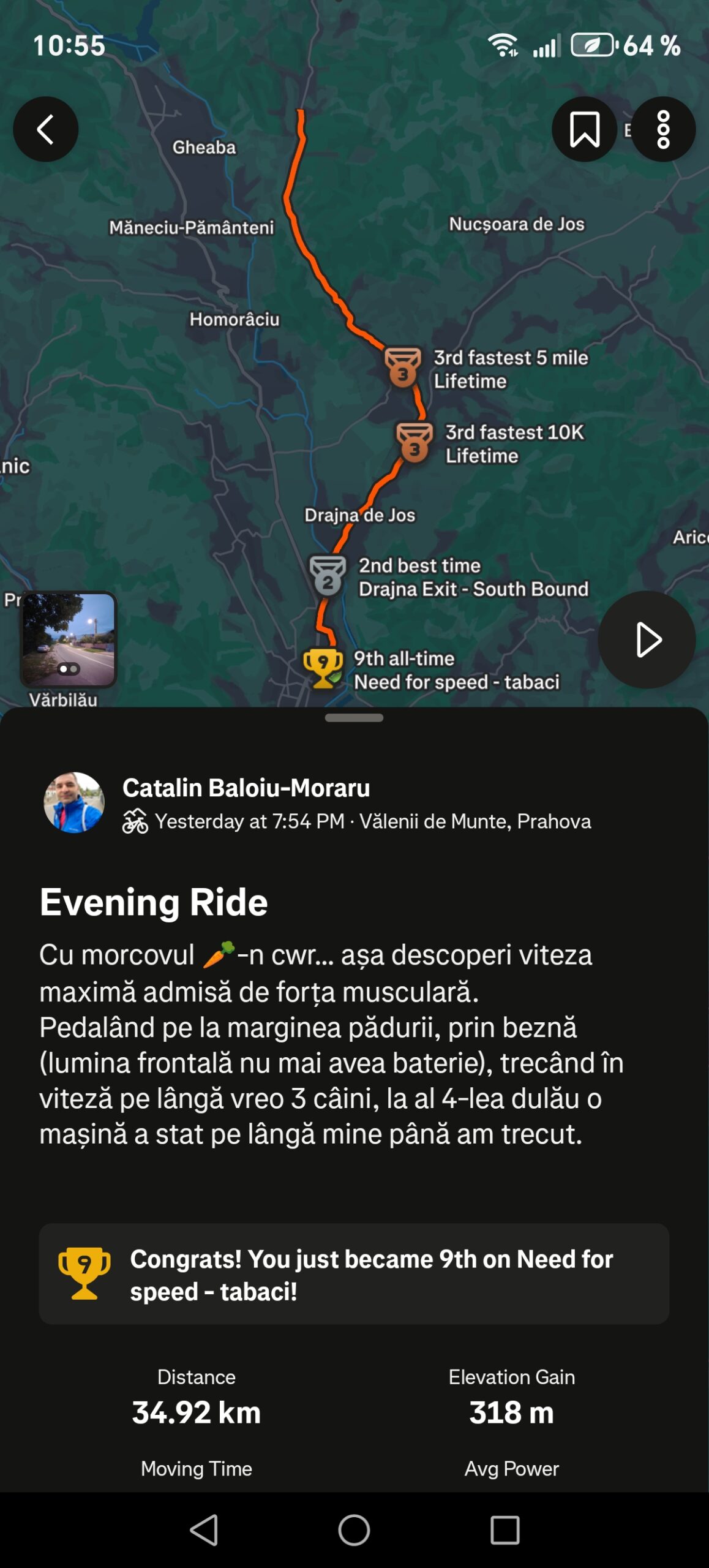Open Need for speed - tabaci trophy marker
The height and width of the screenshot is (1568, 709).
(323, 668)
